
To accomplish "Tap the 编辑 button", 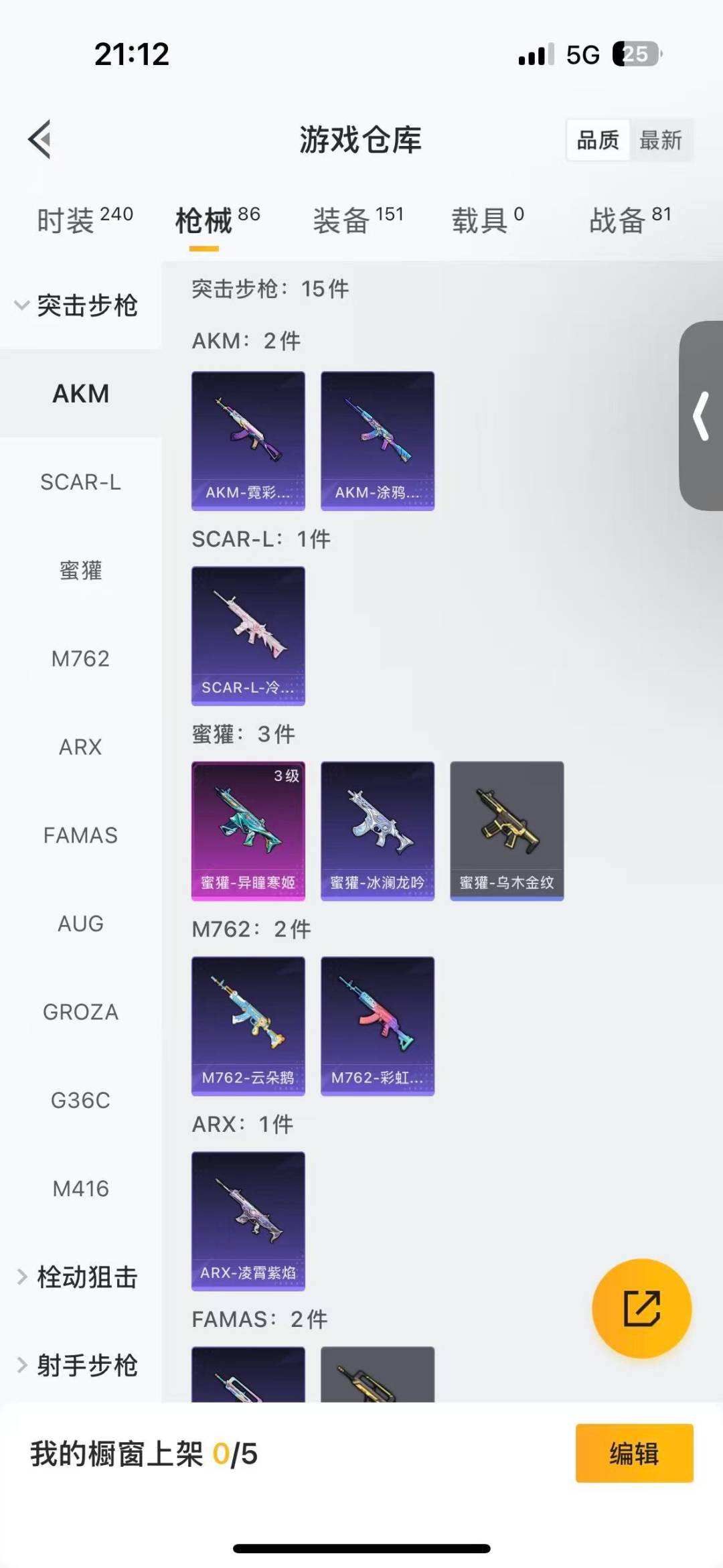I will click(634, 1453).
